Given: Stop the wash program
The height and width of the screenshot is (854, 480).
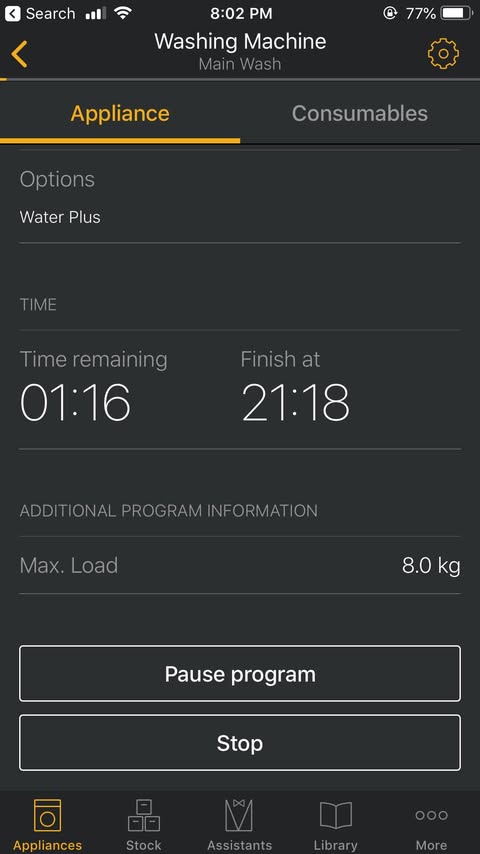Looking at the screenshot, I should 240,743.
